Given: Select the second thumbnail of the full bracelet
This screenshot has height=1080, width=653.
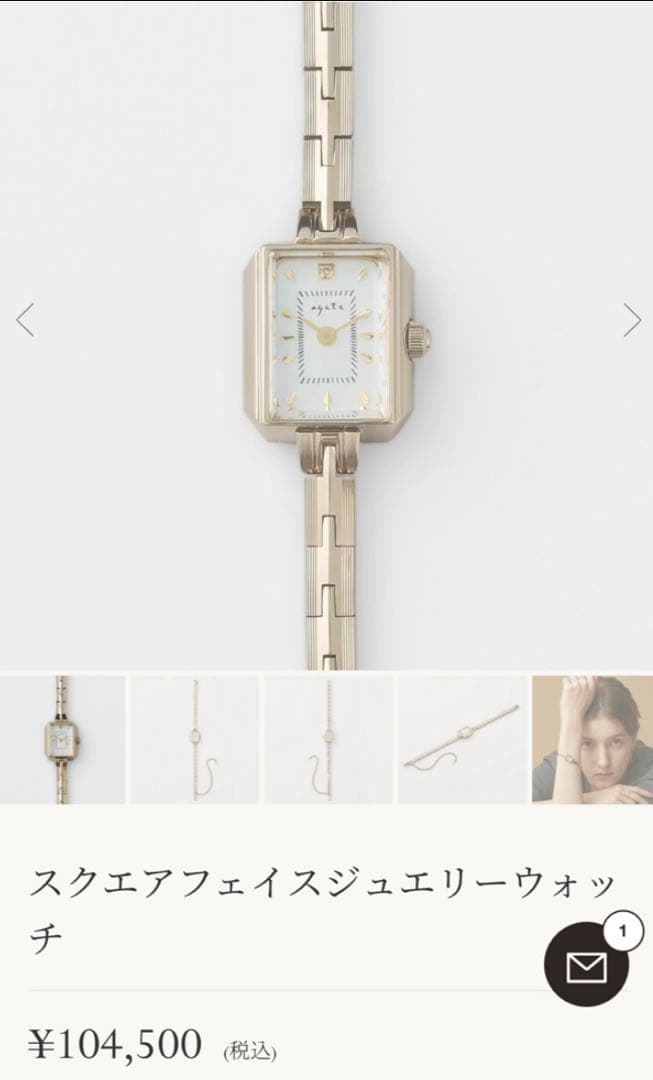Looking at the screenshot, I should [195, 740].
